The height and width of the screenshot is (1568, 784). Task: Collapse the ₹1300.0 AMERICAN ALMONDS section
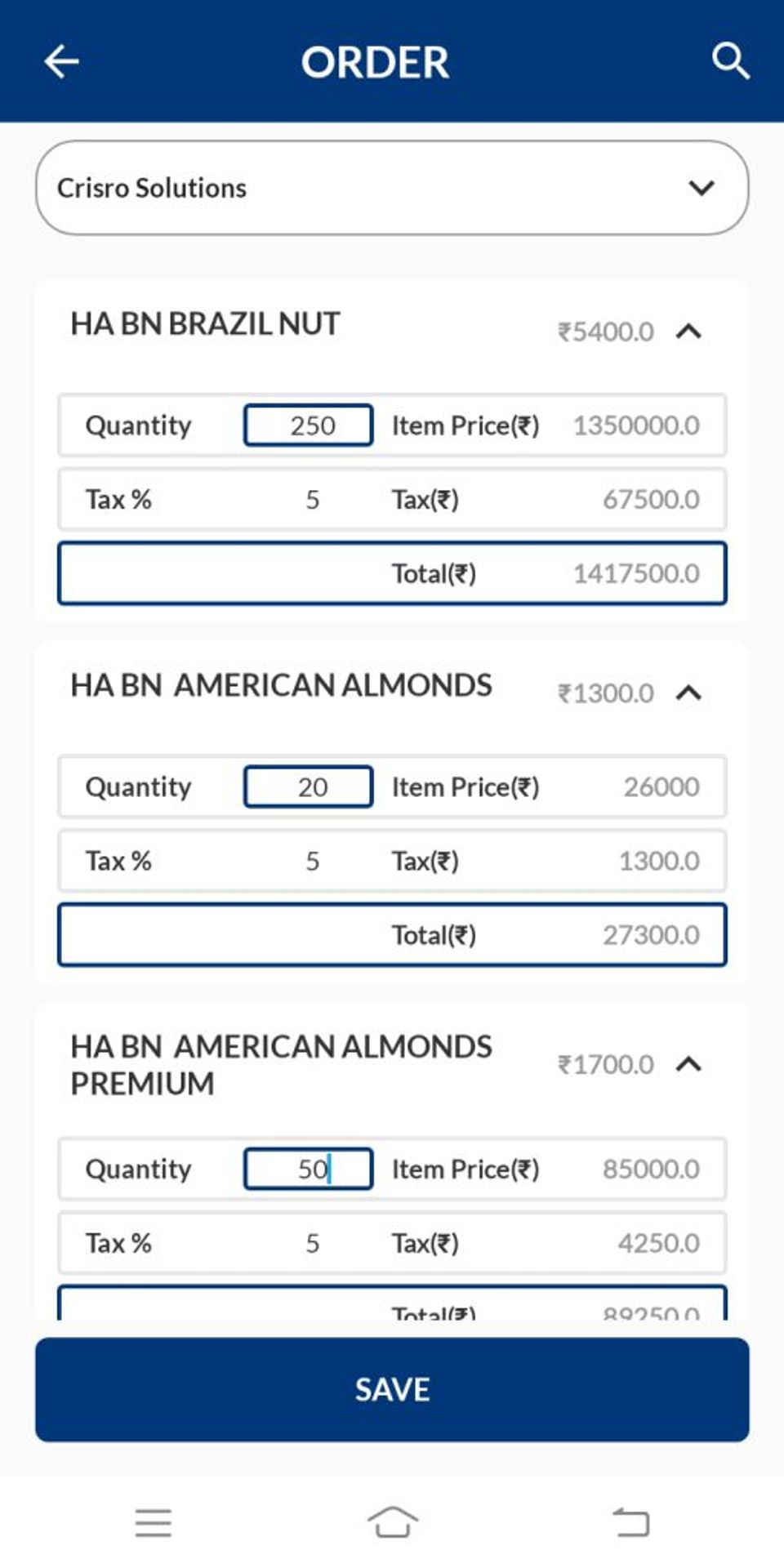pos(689,693)
